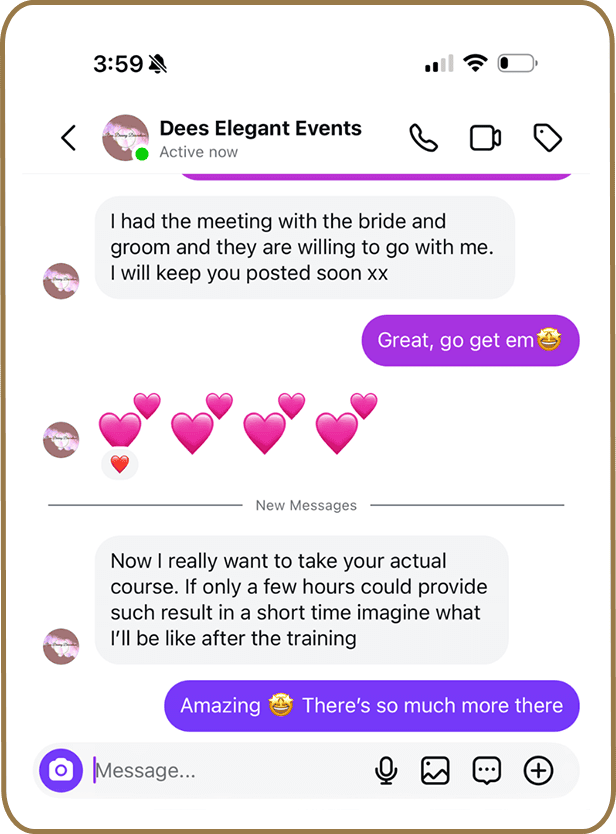Open the plus more options button
Viewport: 616px width, 834px height.
(x=538, y=770)
